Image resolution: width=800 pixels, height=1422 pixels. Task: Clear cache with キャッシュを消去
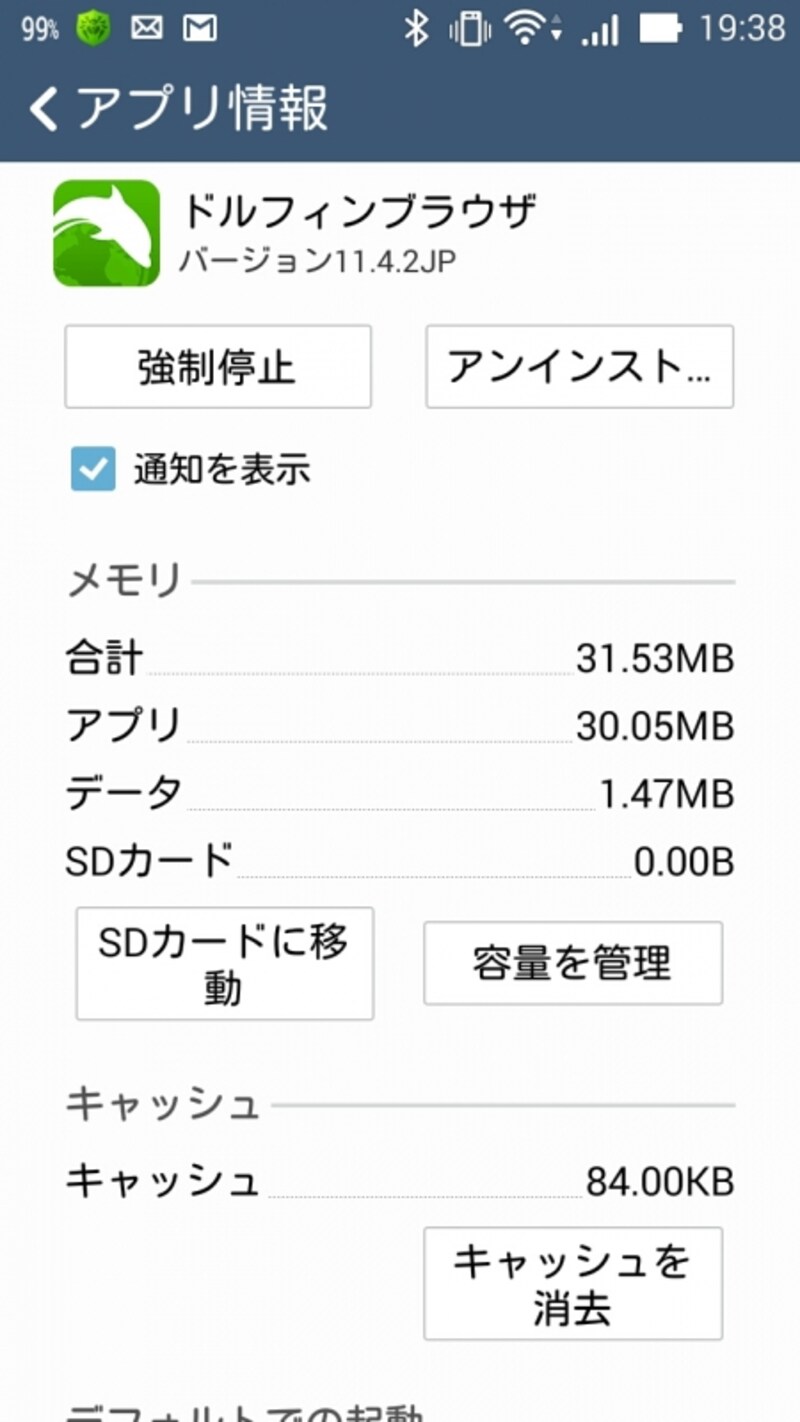[x=572, y=1283]
